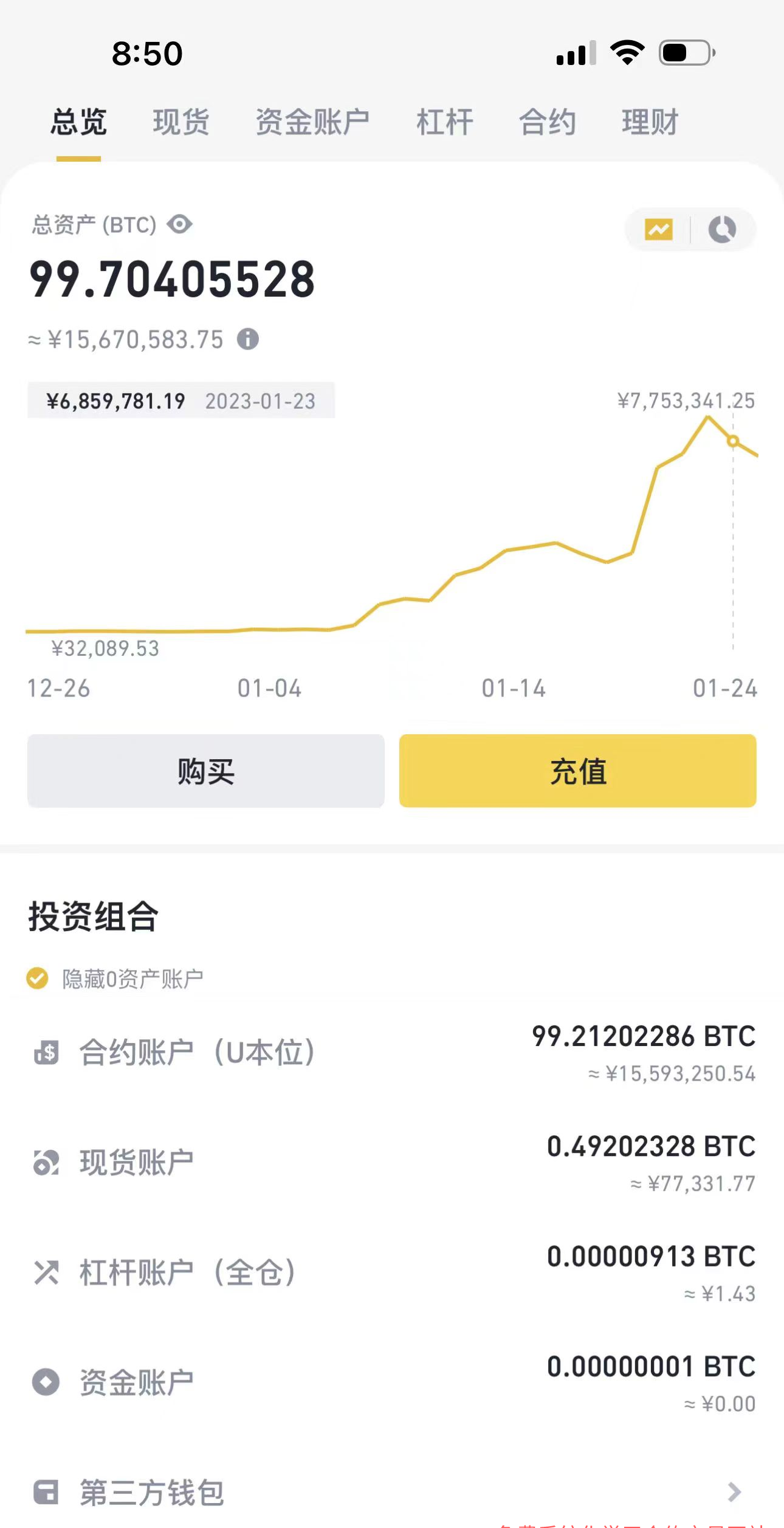This screenshot has height=1528, width=784.
Task: Select the 合约 tab
Action: [x=547, y=122]
